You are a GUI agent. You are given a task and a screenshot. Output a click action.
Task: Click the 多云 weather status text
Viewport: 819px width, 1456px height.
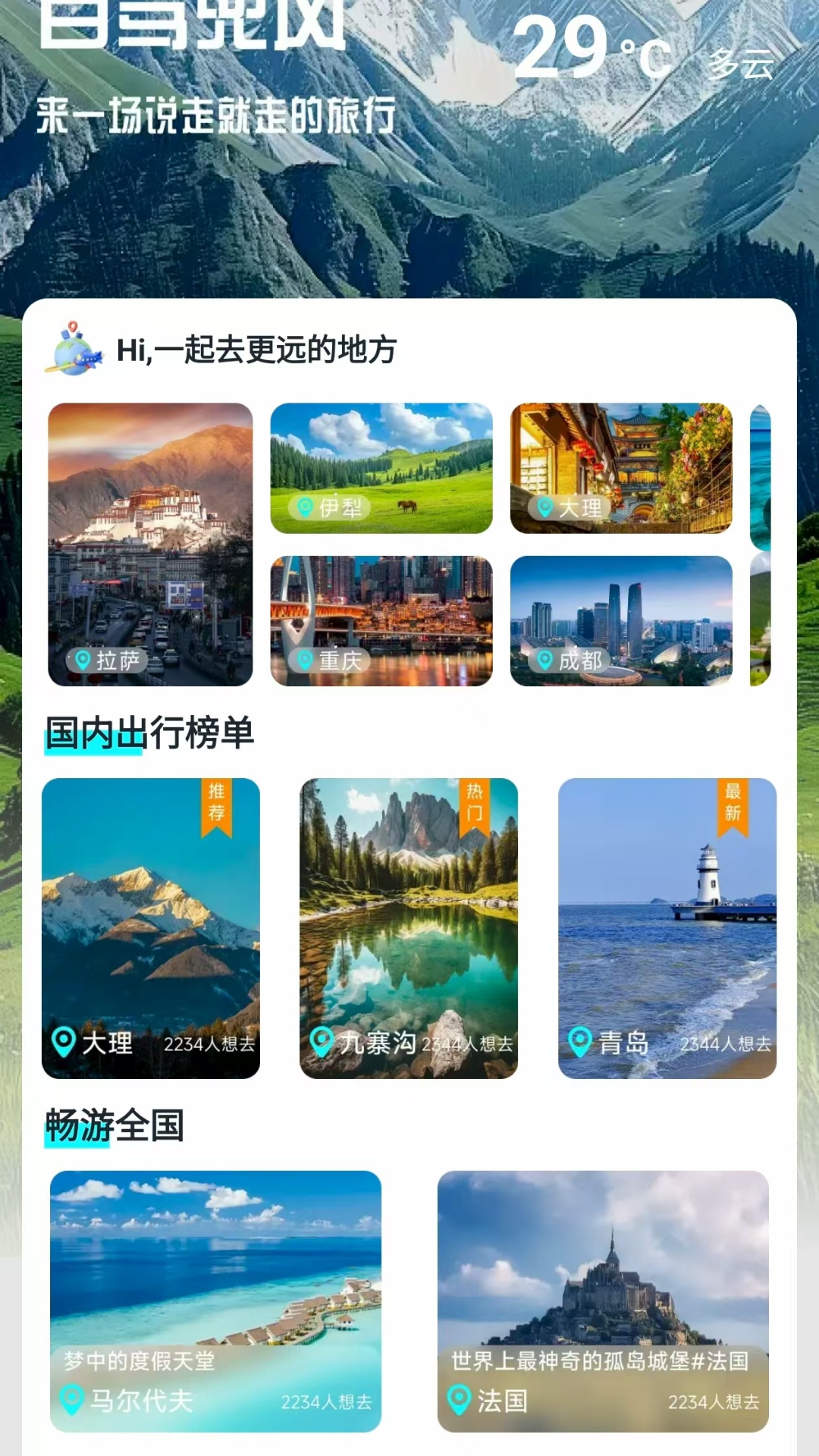click(741, 66)
